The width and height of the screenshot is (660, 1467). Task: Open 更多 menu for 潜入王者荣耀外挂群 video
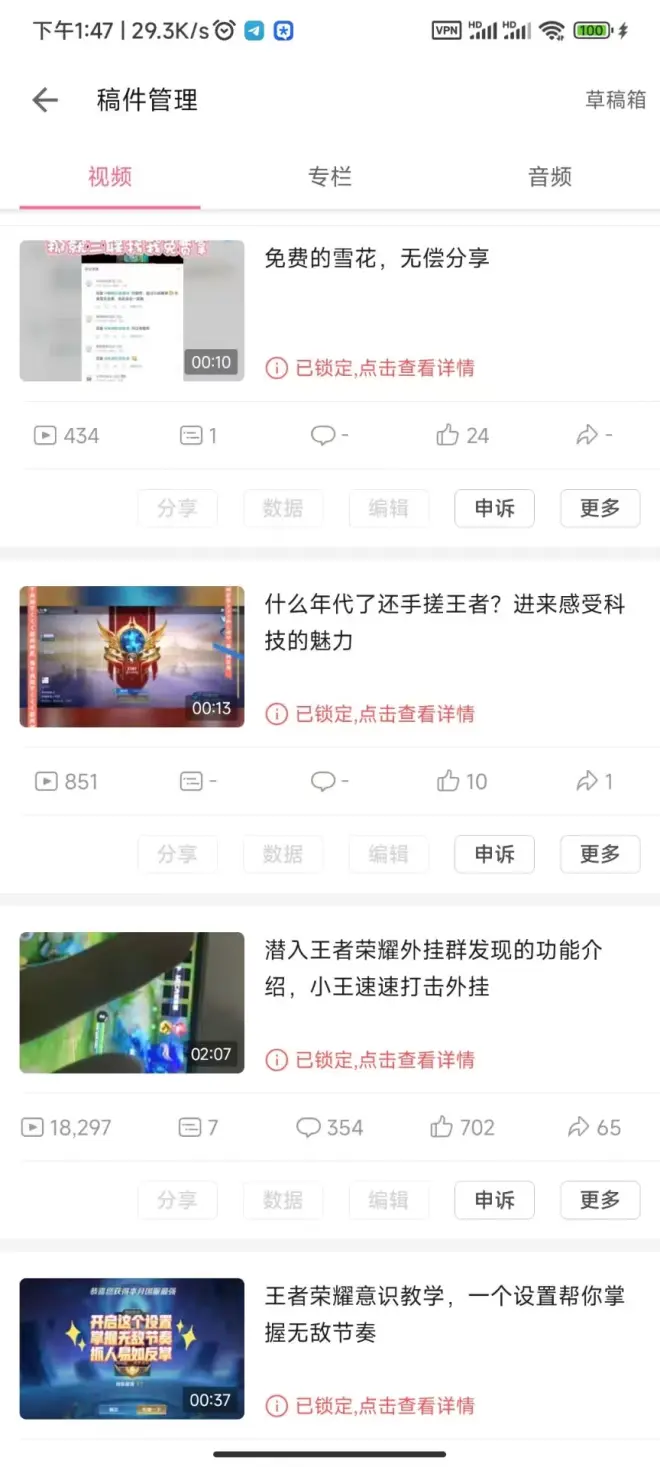point(600,1200)
